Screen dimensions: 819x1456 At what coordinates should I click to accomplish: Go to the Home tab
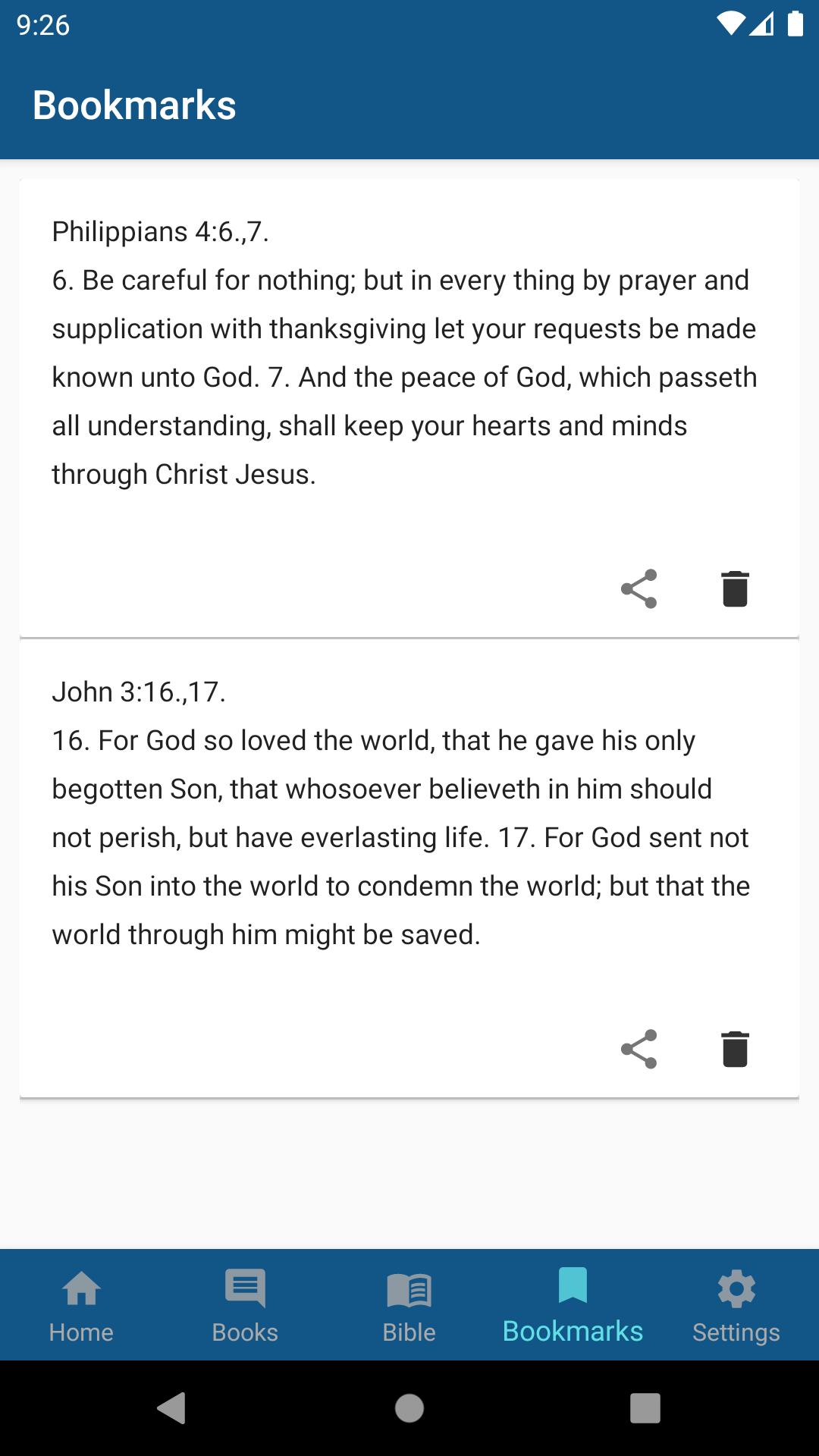tap(81, 1305)
